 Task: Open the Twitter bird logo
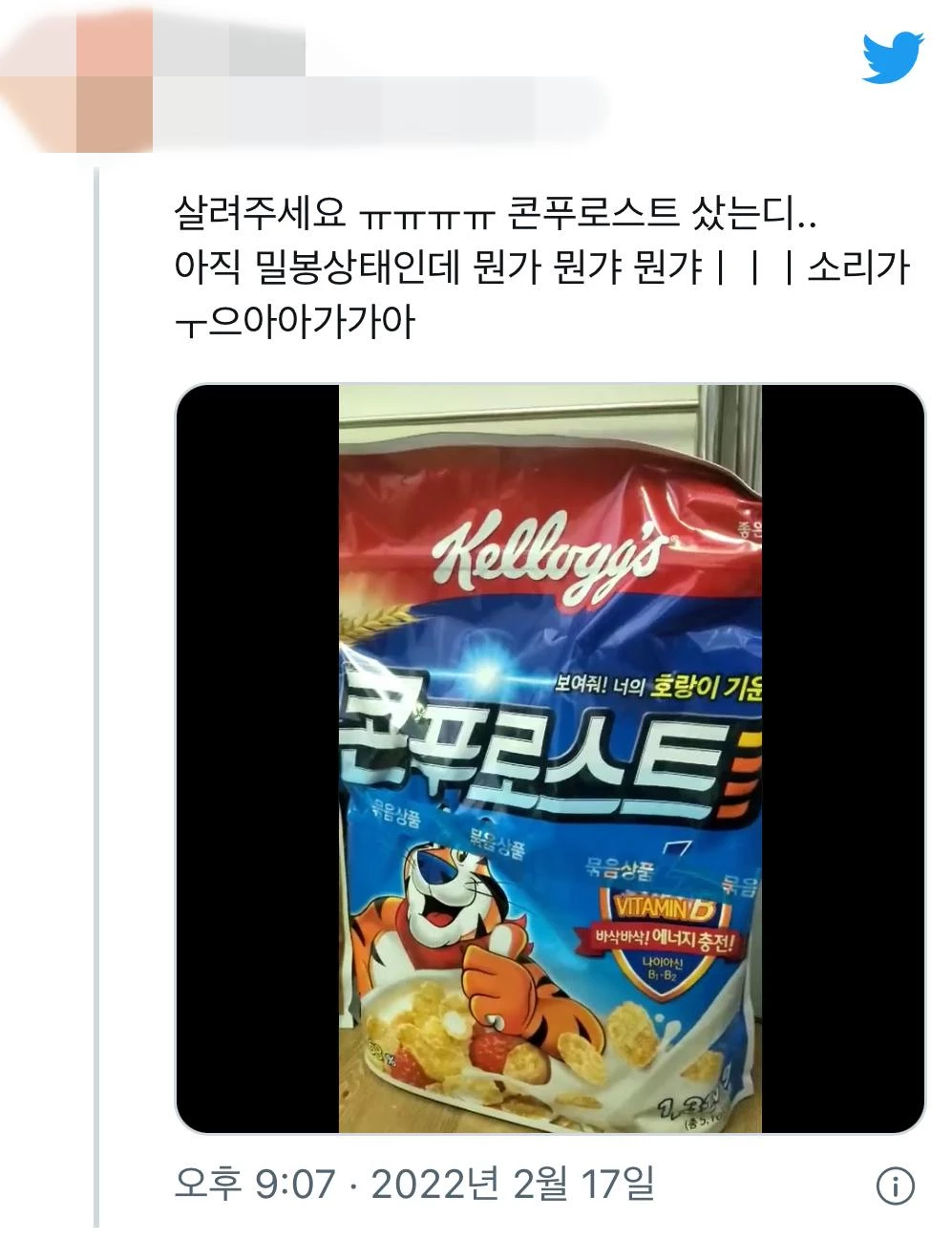(892, 57)
